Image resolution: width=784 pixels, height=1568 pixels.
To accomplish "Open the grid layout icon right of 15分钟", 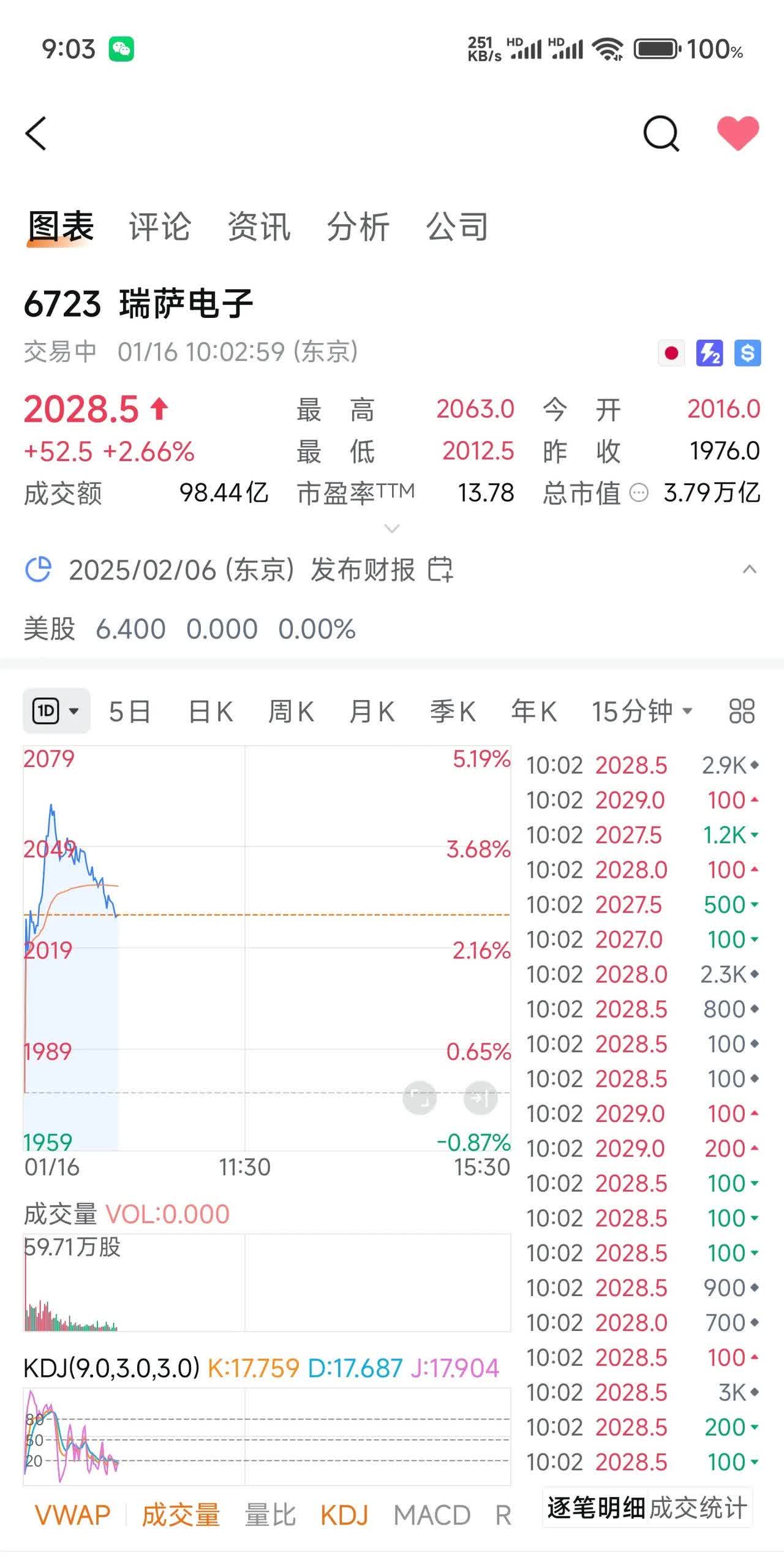I will tap(740, 711).
